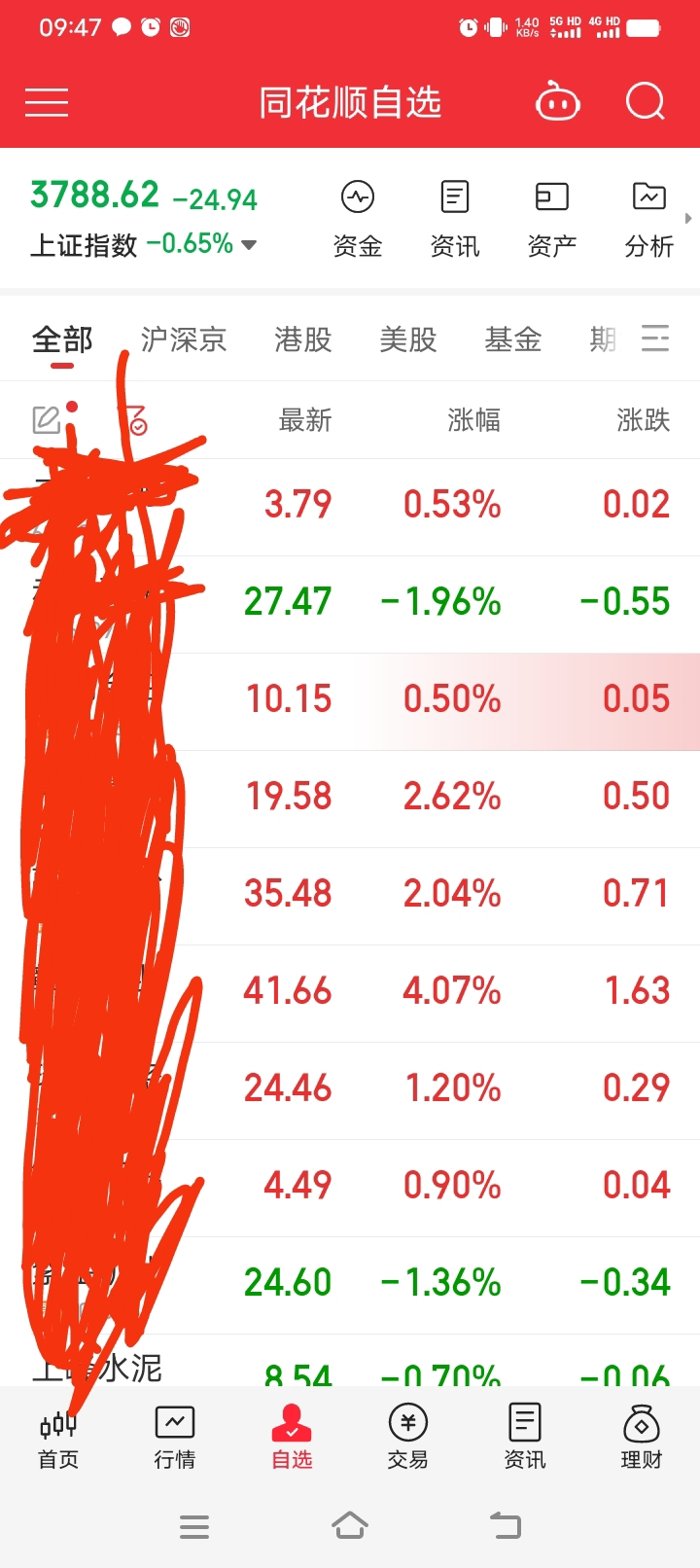This screenshot has width=700, height=1568.
Task: Go to 首页 in bottom navigation
Action: [58, 1439]
